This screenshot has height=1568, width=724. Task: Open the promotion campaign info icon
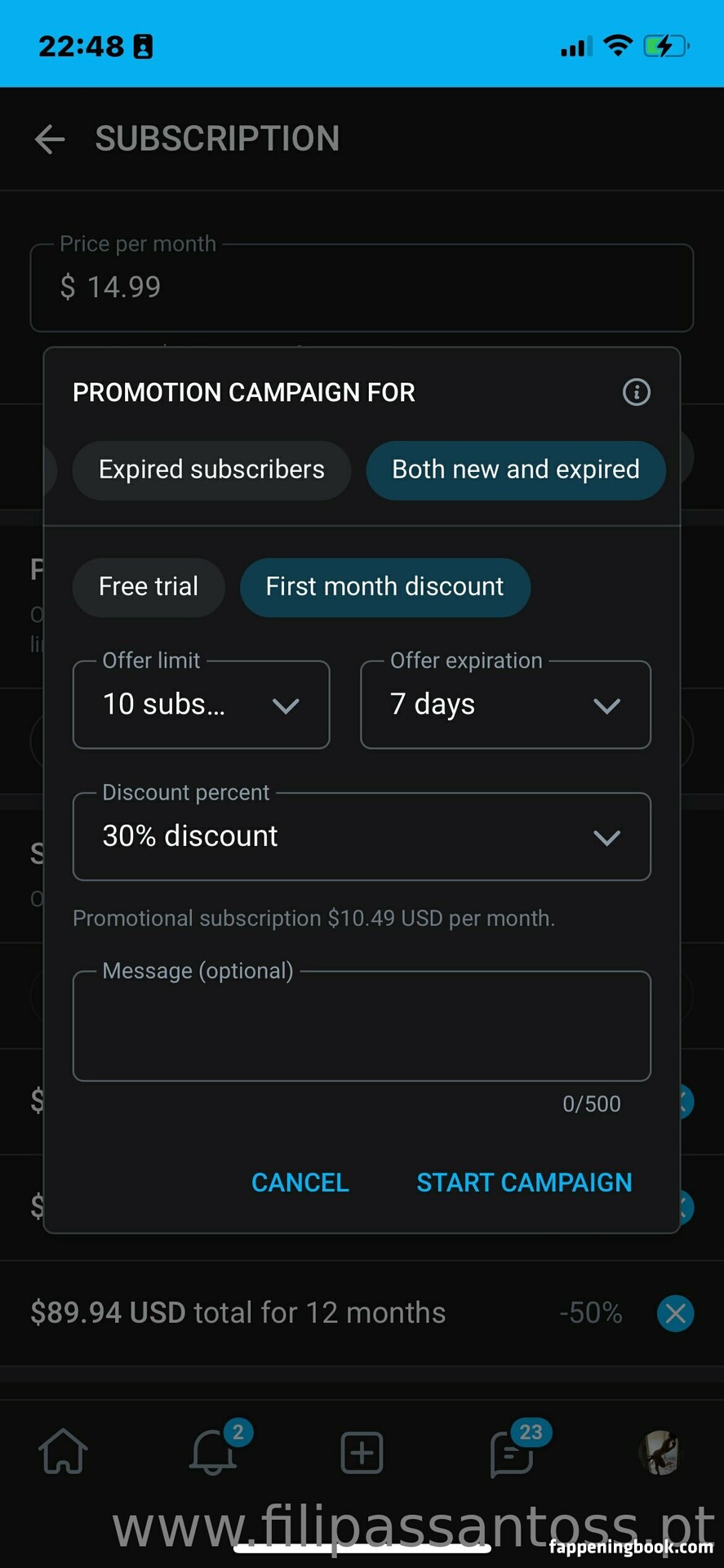pyautogui.click(x=636, y=392)
